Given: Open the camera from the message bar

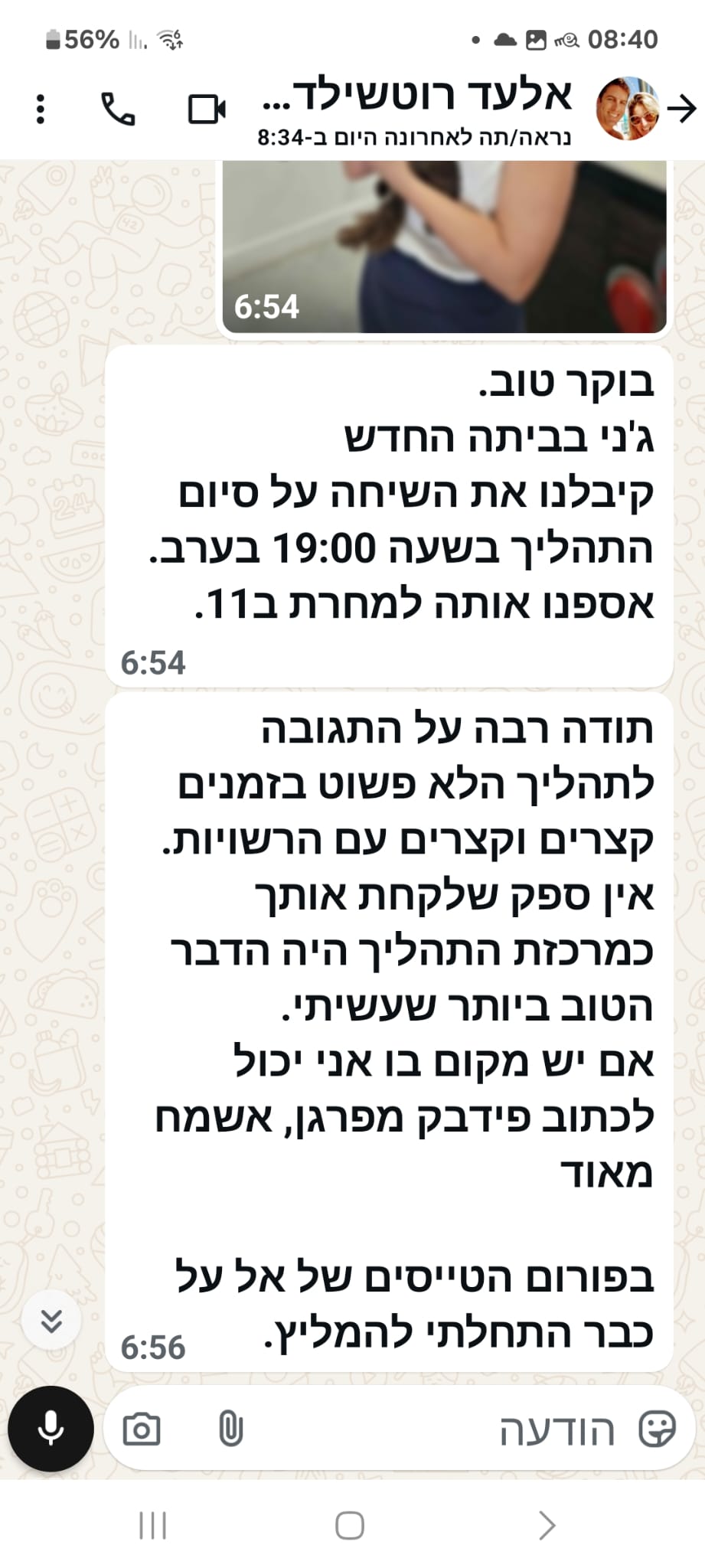Looking at the screenshot, I should click(x=142, y=1429).
